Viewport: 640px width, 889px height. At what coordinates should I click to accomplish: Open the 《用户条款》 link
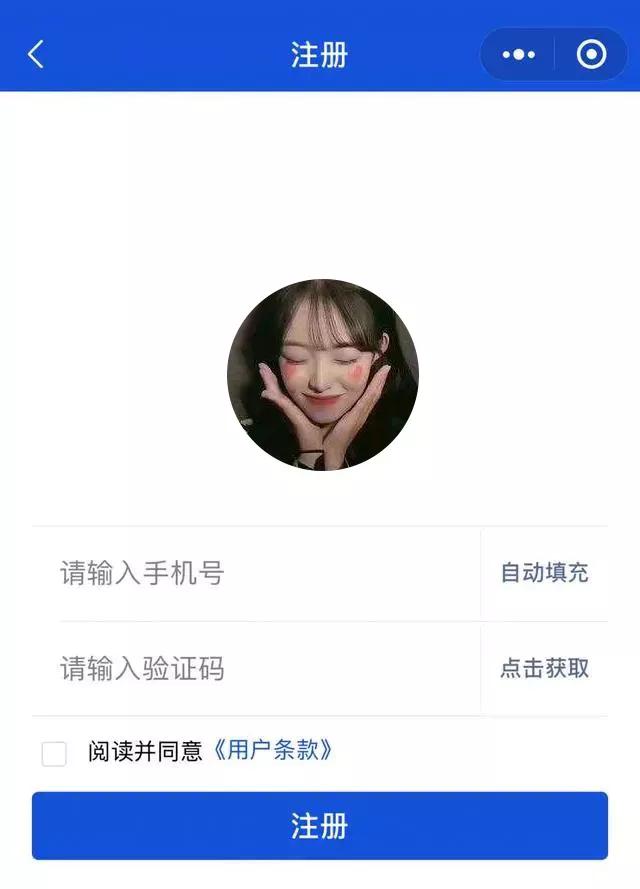point(272,751)
